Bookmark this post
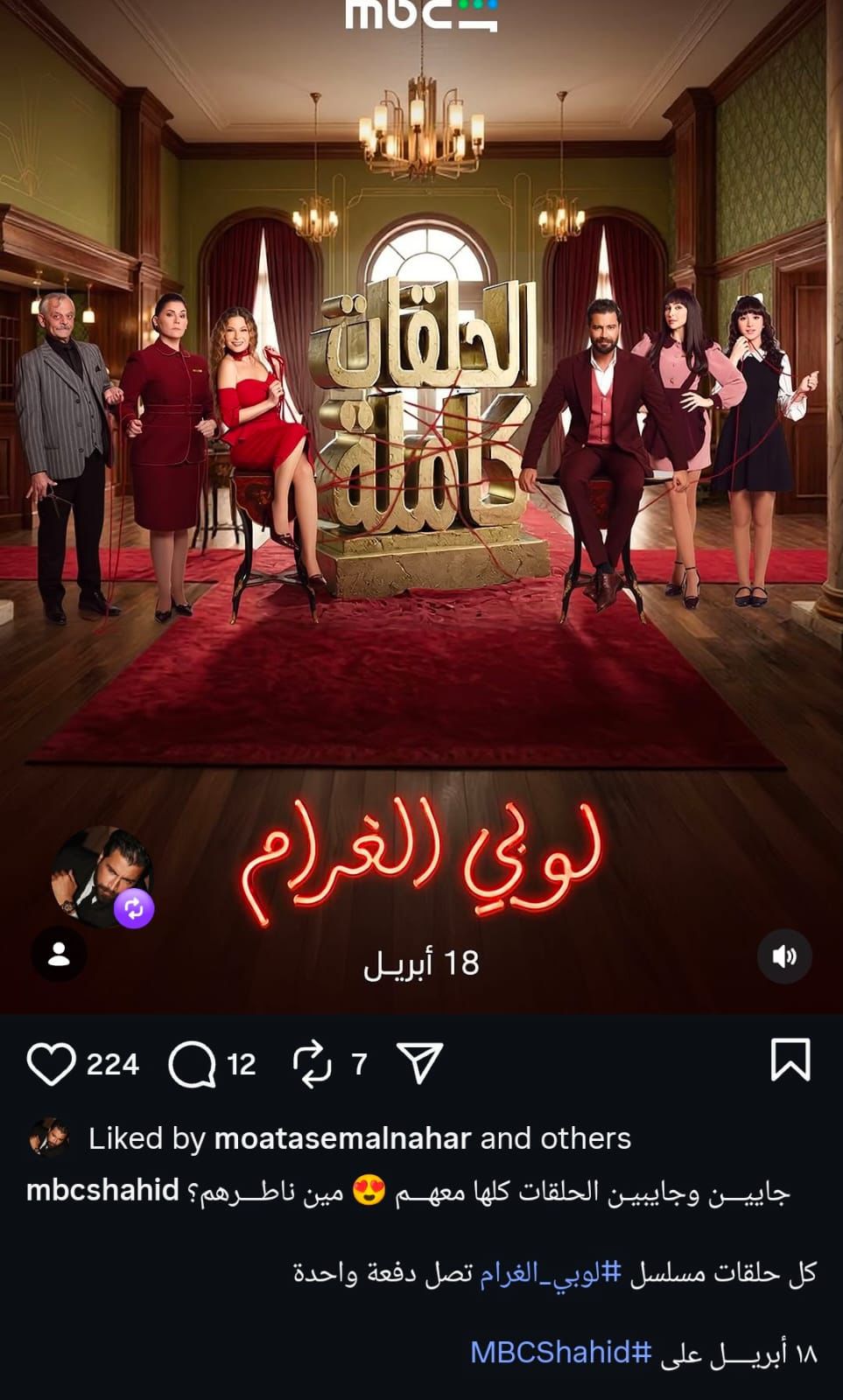This screenshot has height=1400, width=843. (790, 1060)
